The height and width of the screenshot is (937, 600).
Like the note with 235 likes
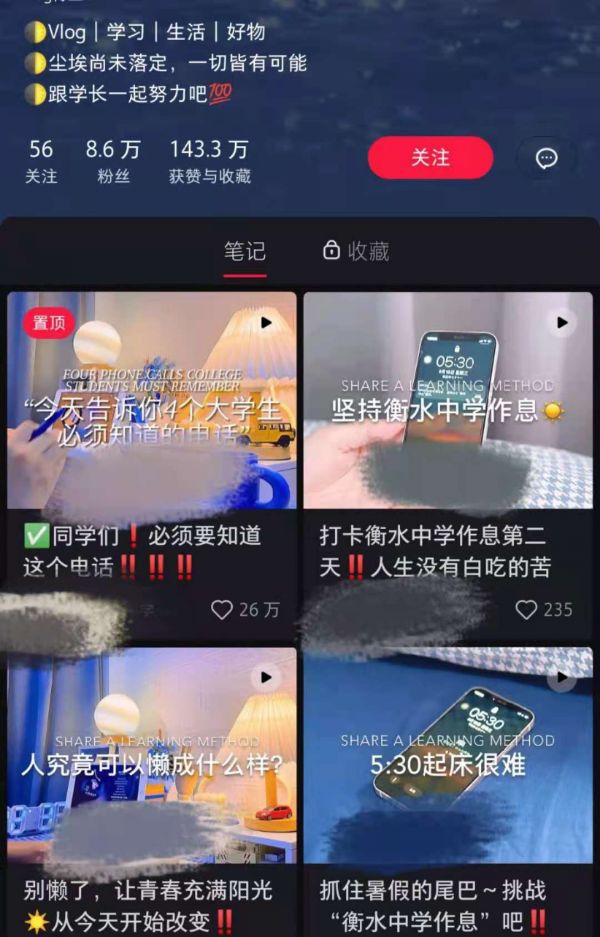526,609
